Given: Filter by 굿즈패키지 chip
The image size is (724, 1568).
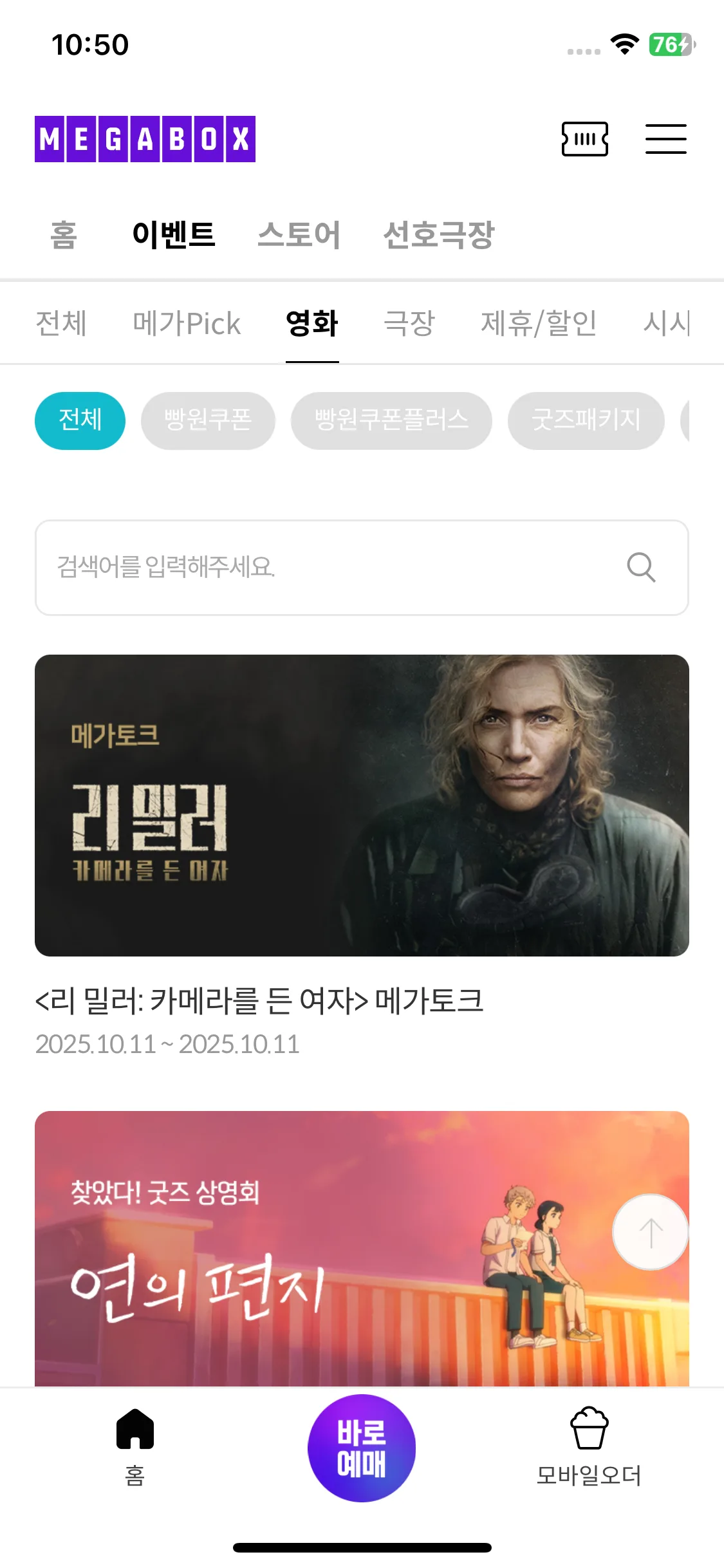Looking at the screenshot, I should 586,420.
